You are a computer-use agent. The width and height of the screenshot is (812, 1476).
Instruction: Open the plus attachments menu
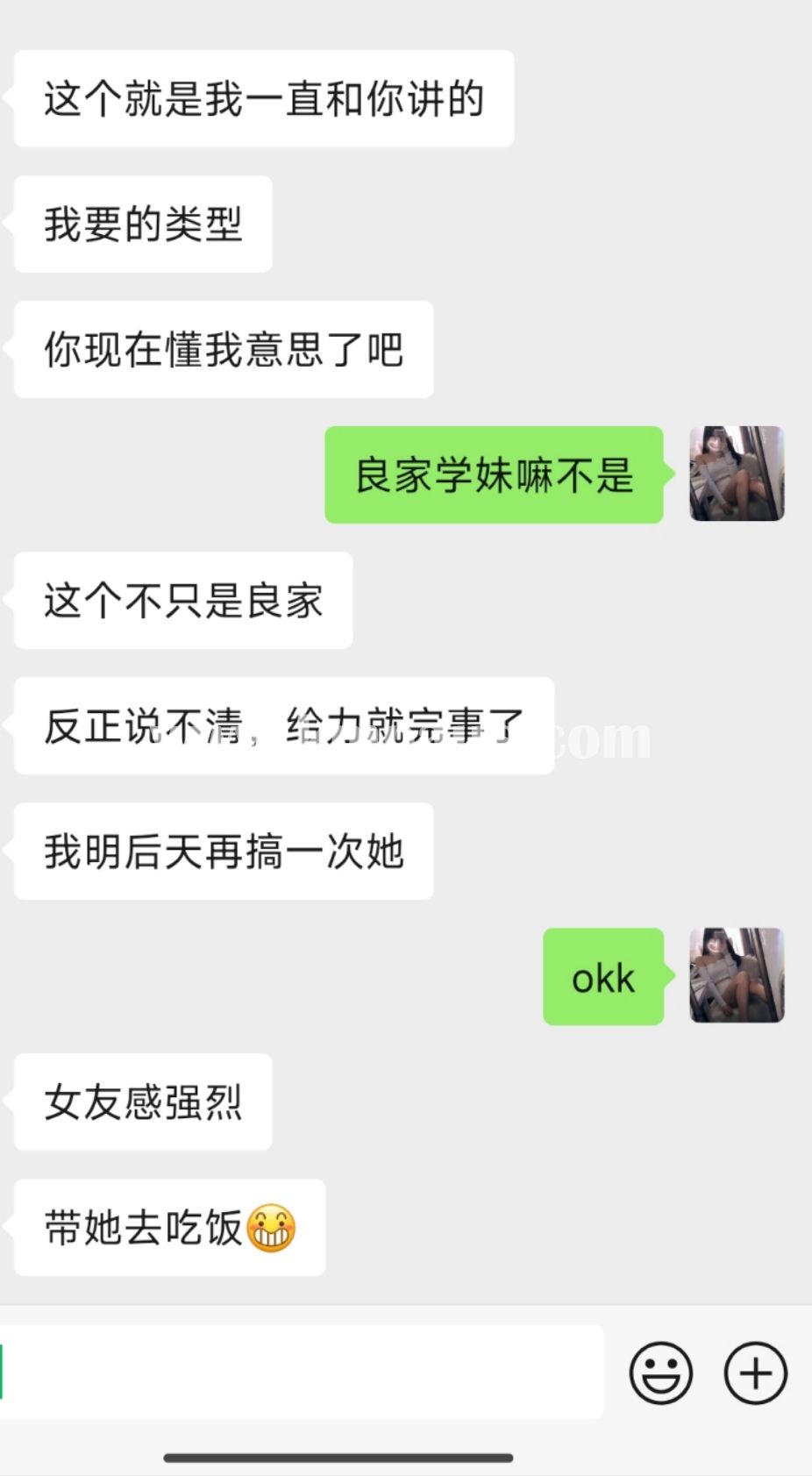[x=754, y=1373]
